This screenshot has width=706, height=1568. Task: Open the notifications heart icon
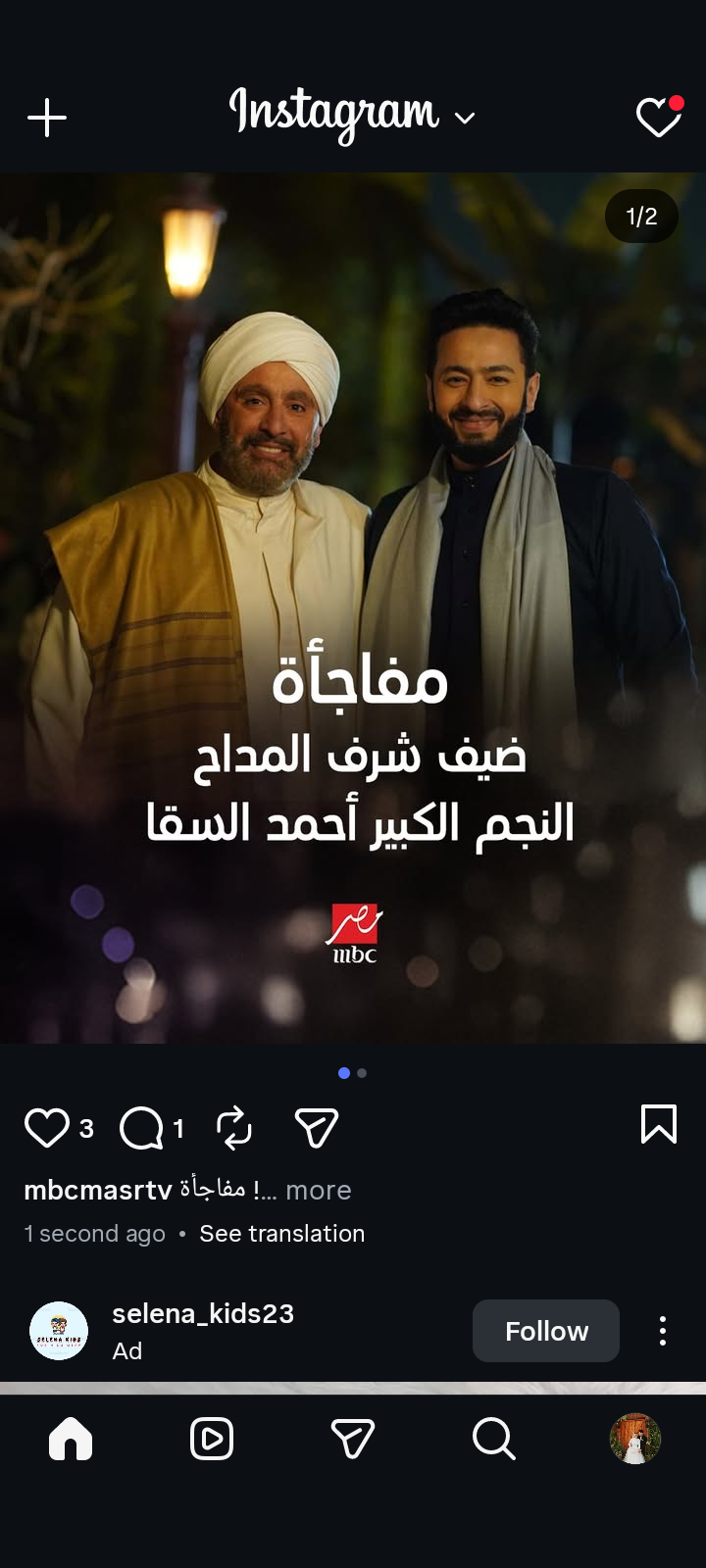(x=657, y=119)
